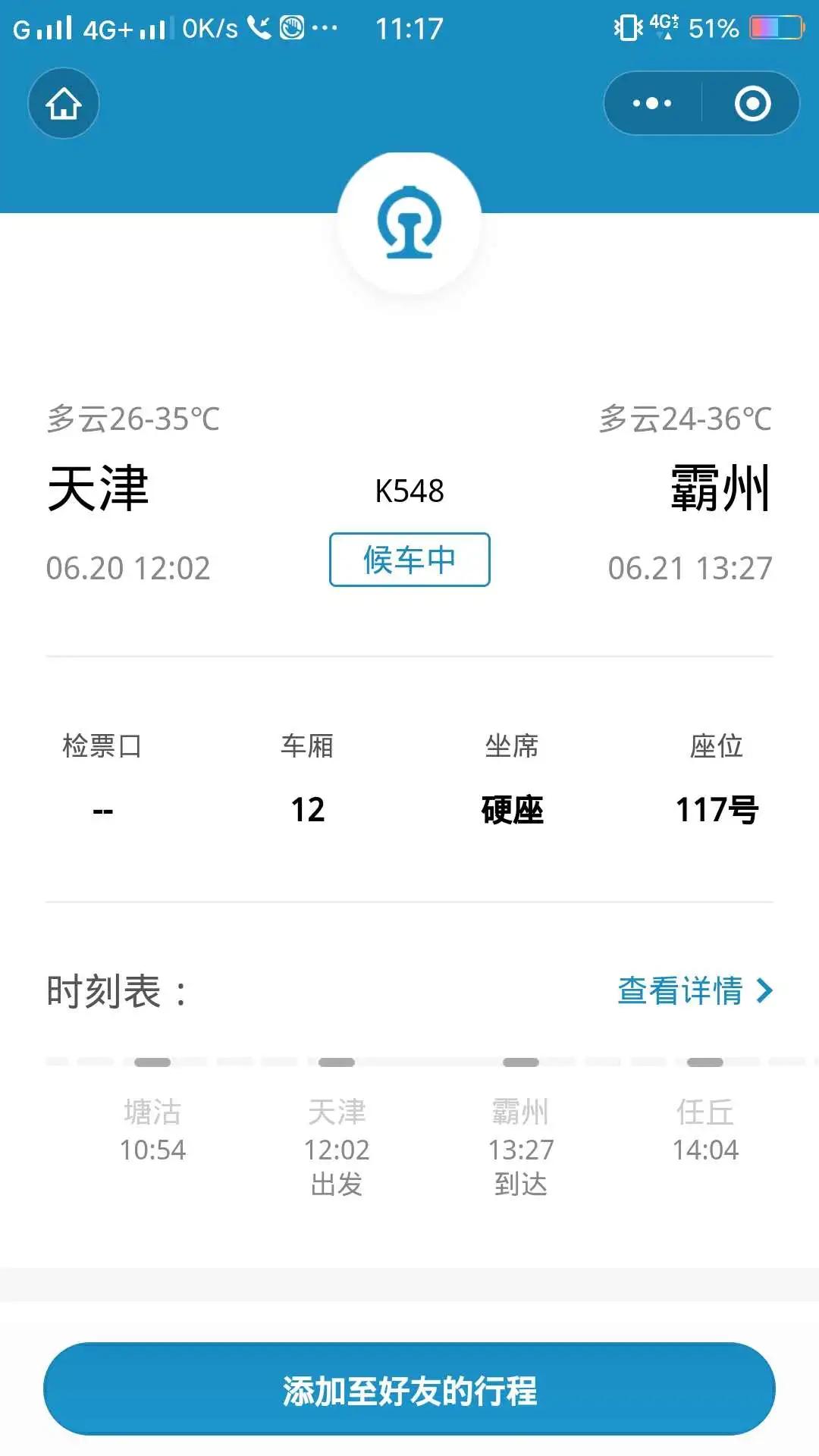
Task: Tap the circular minimize capsule icon
Action: (752, 103)
